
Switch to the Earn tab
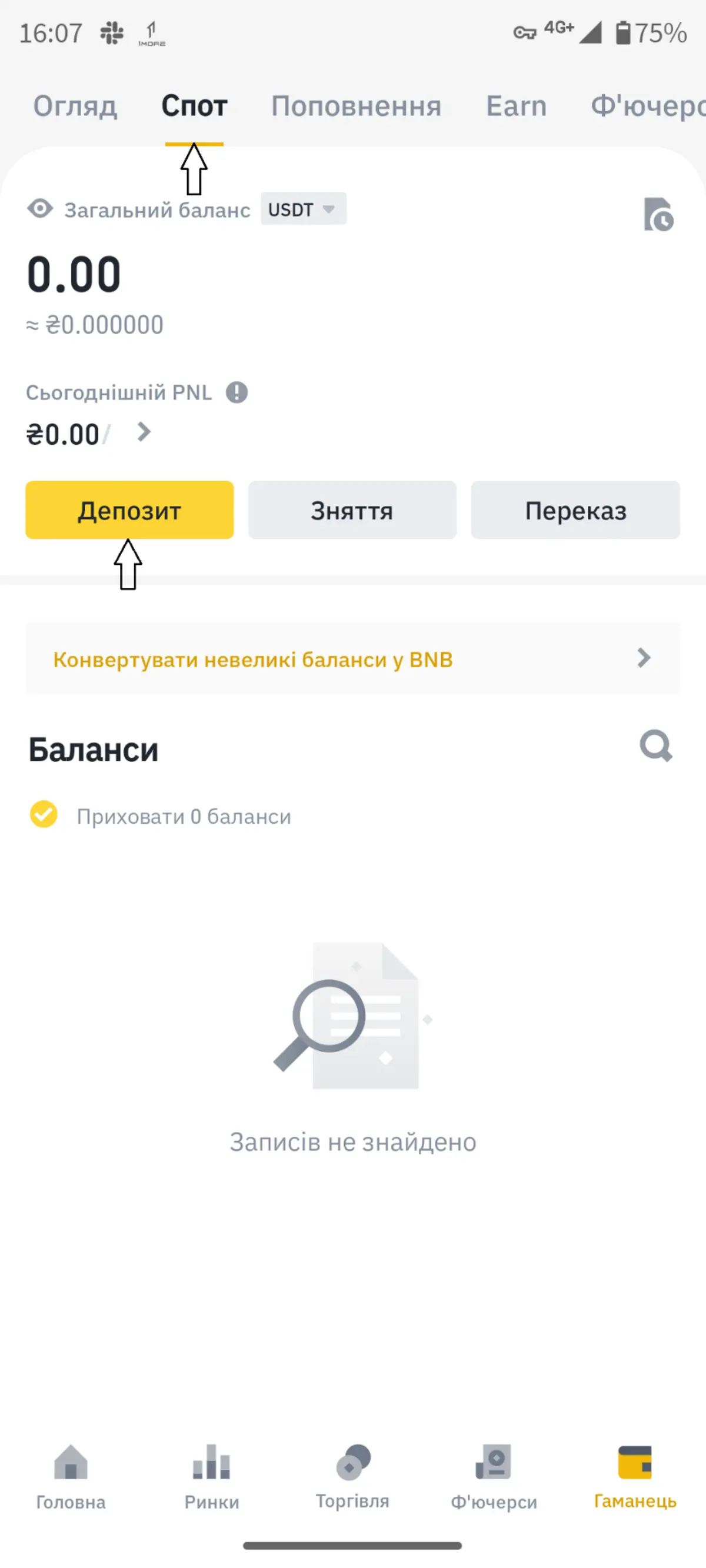tap(516, 106)
